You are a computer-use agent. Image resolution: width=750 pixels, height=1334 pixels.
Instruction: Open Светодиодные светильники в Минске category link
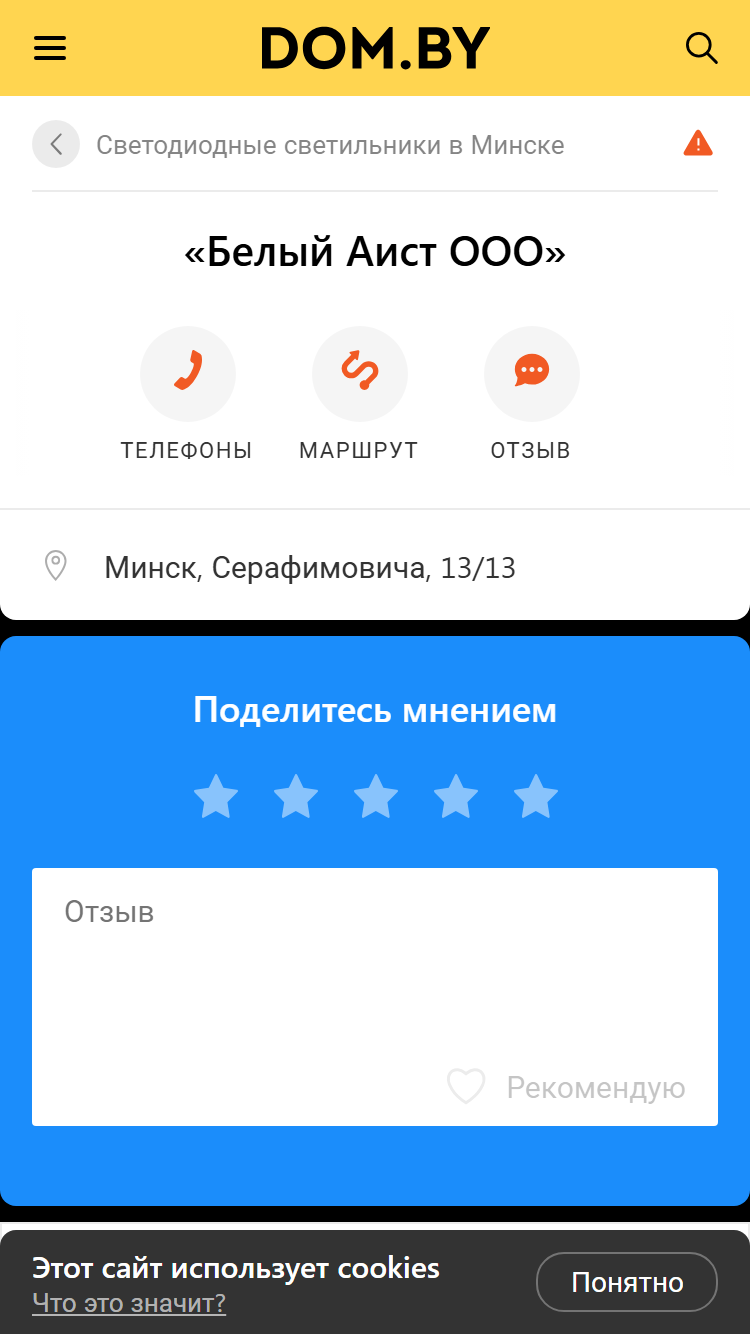click(x=330, y=145)
